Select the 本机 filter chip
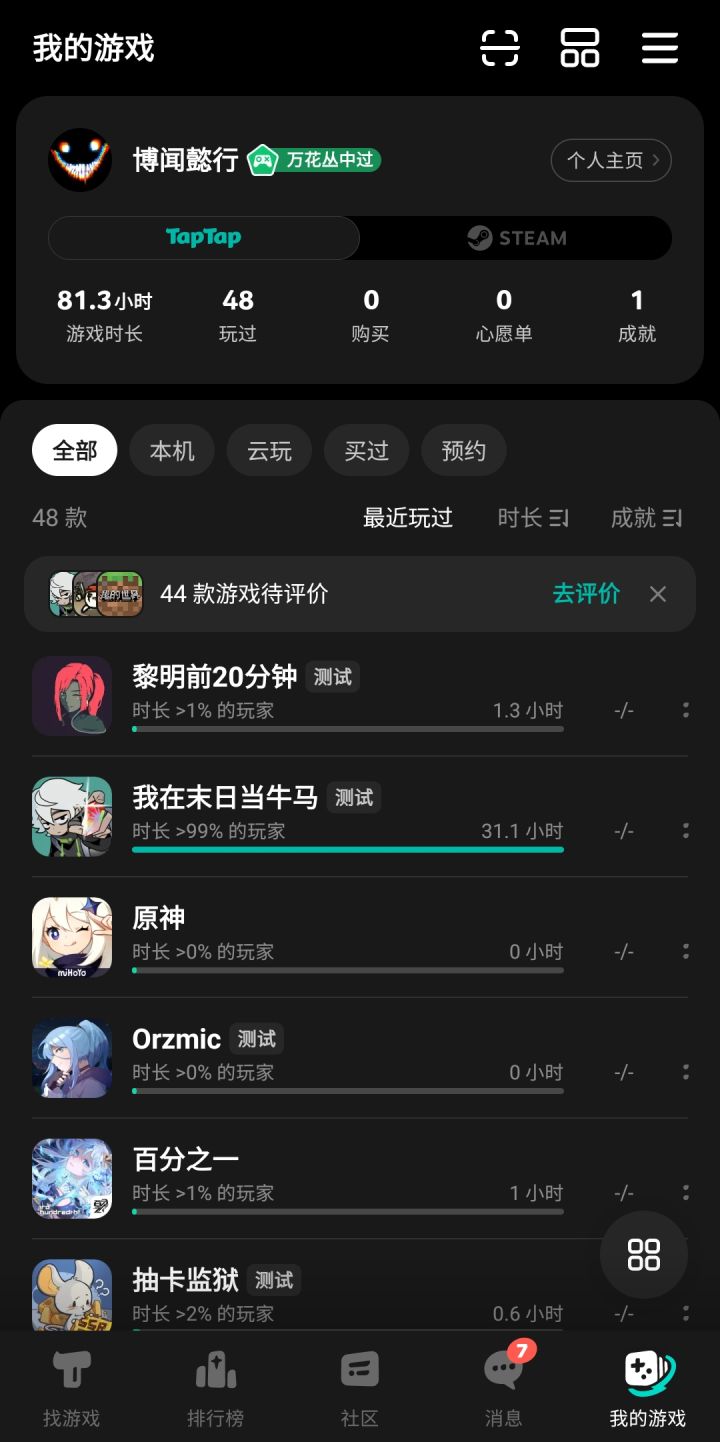This screenshot has height=1442, width=720. coord(171,450)
